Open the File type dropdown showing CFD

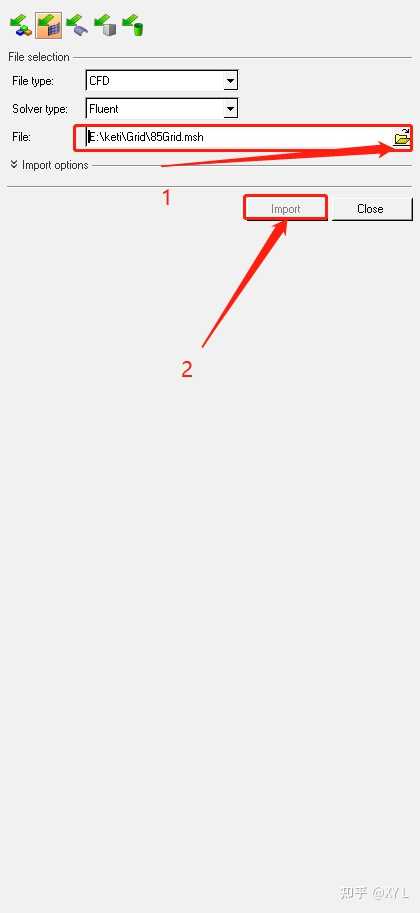(161, 80)
